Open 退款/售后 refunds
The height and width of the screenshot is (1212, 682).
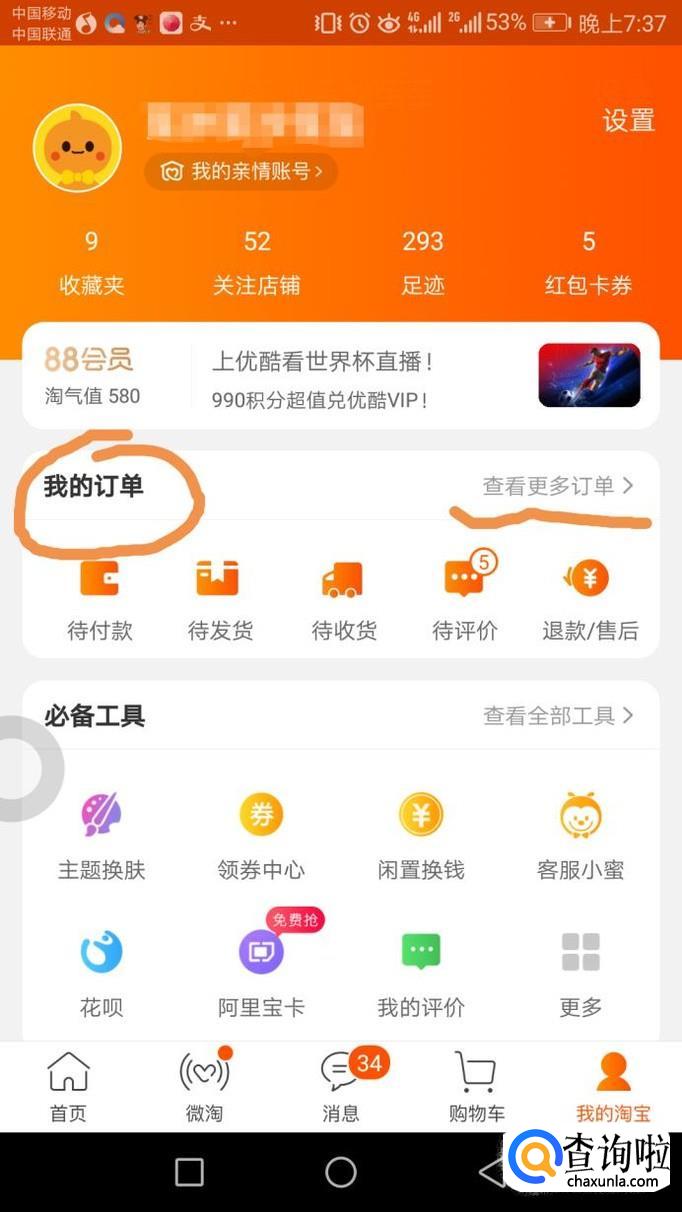[589, 601]
